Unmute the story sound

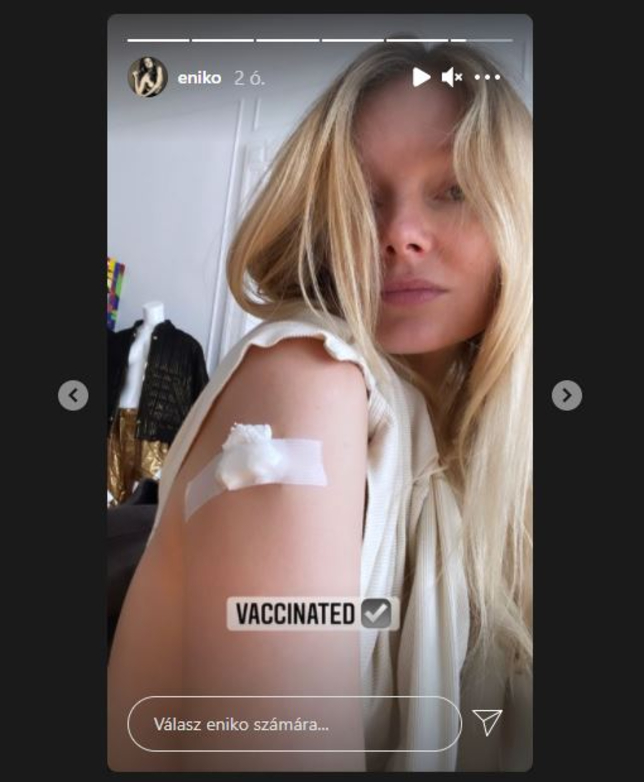[x=452, y=77]
